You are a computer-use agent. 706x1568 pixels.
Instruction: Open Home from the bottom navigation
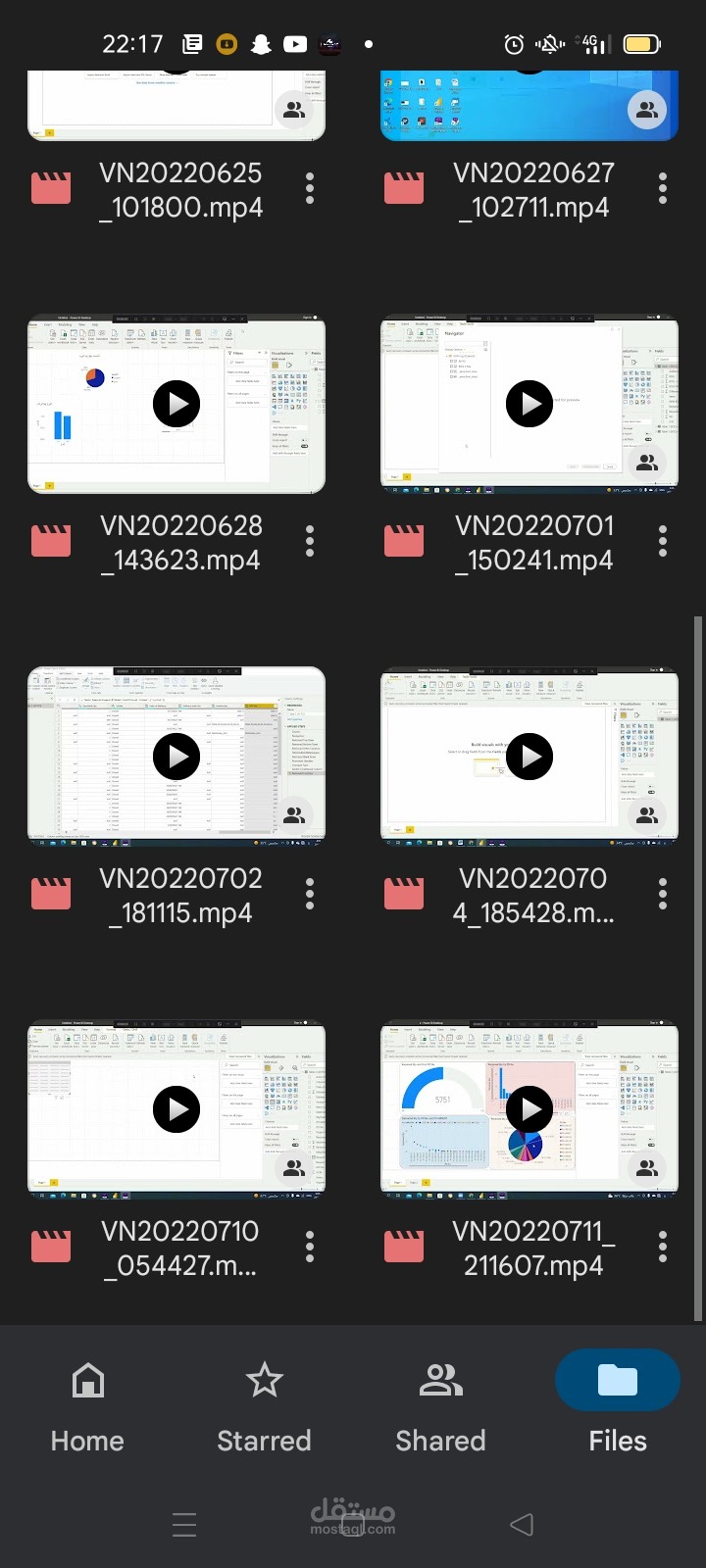(86, 1403)
